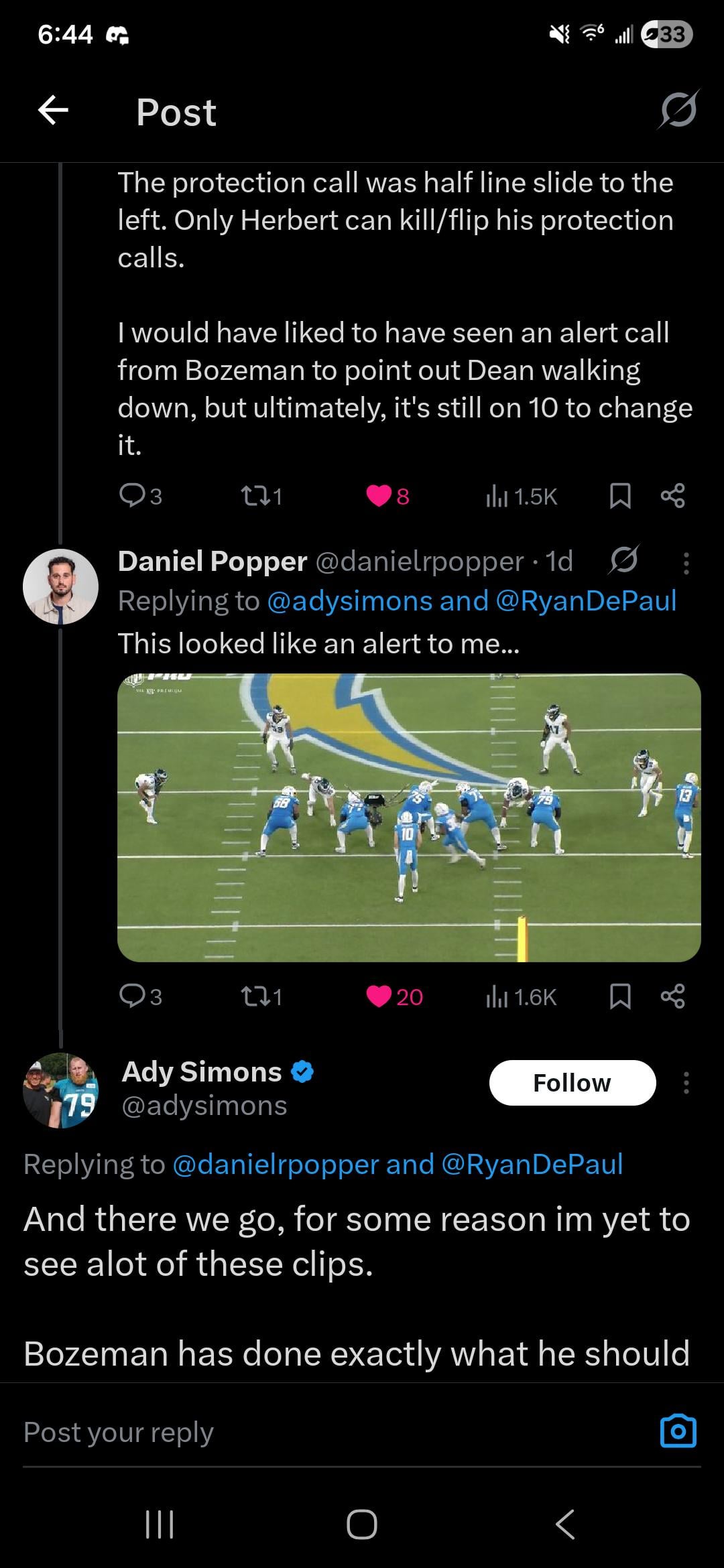Image resolution: width=724 pixels, height=1568 pixels.
Task: Share Daniel Popper's reply
Action: point(672,996)
